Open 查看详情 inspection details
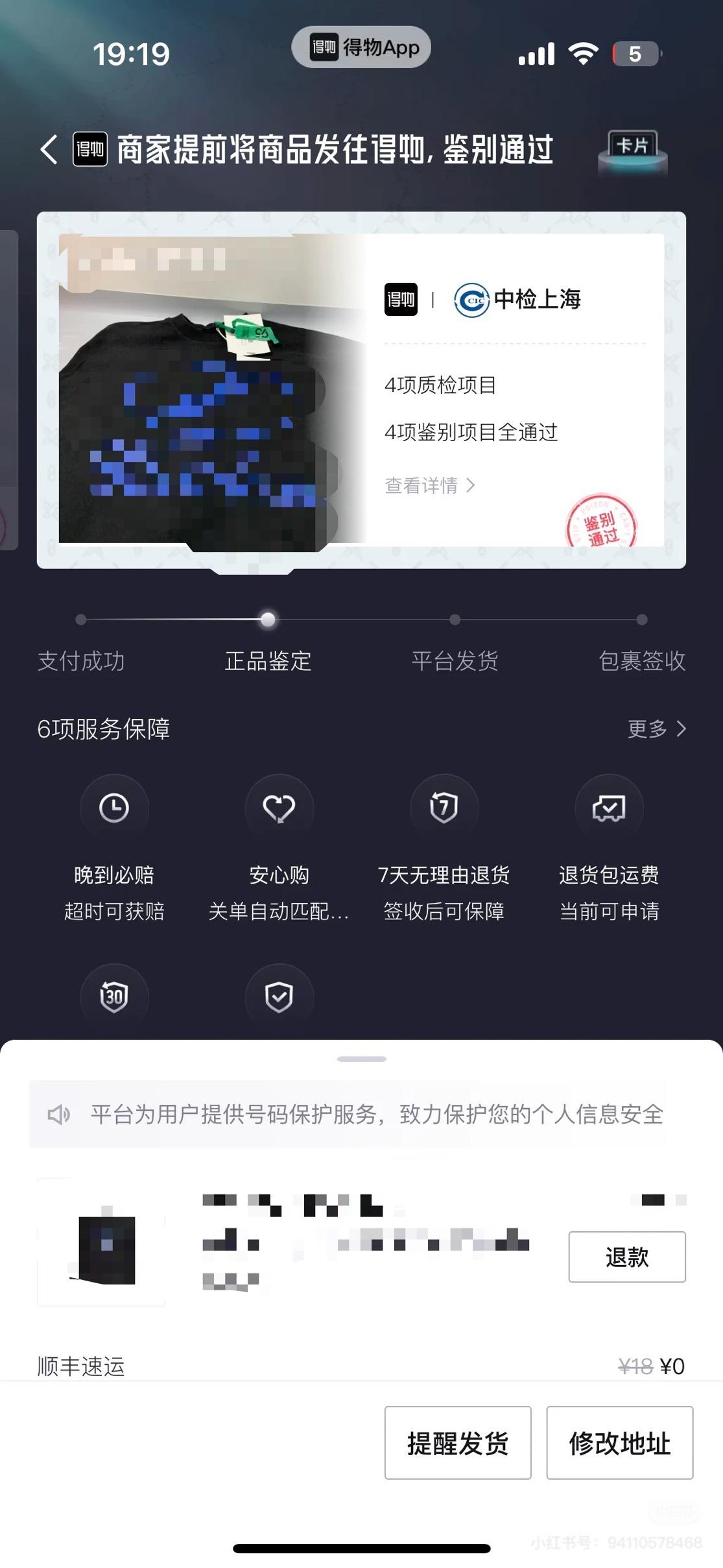Image resolution: width=723 pixels, height=1568 pixels. pyautogui.click(x=429, y=485)
